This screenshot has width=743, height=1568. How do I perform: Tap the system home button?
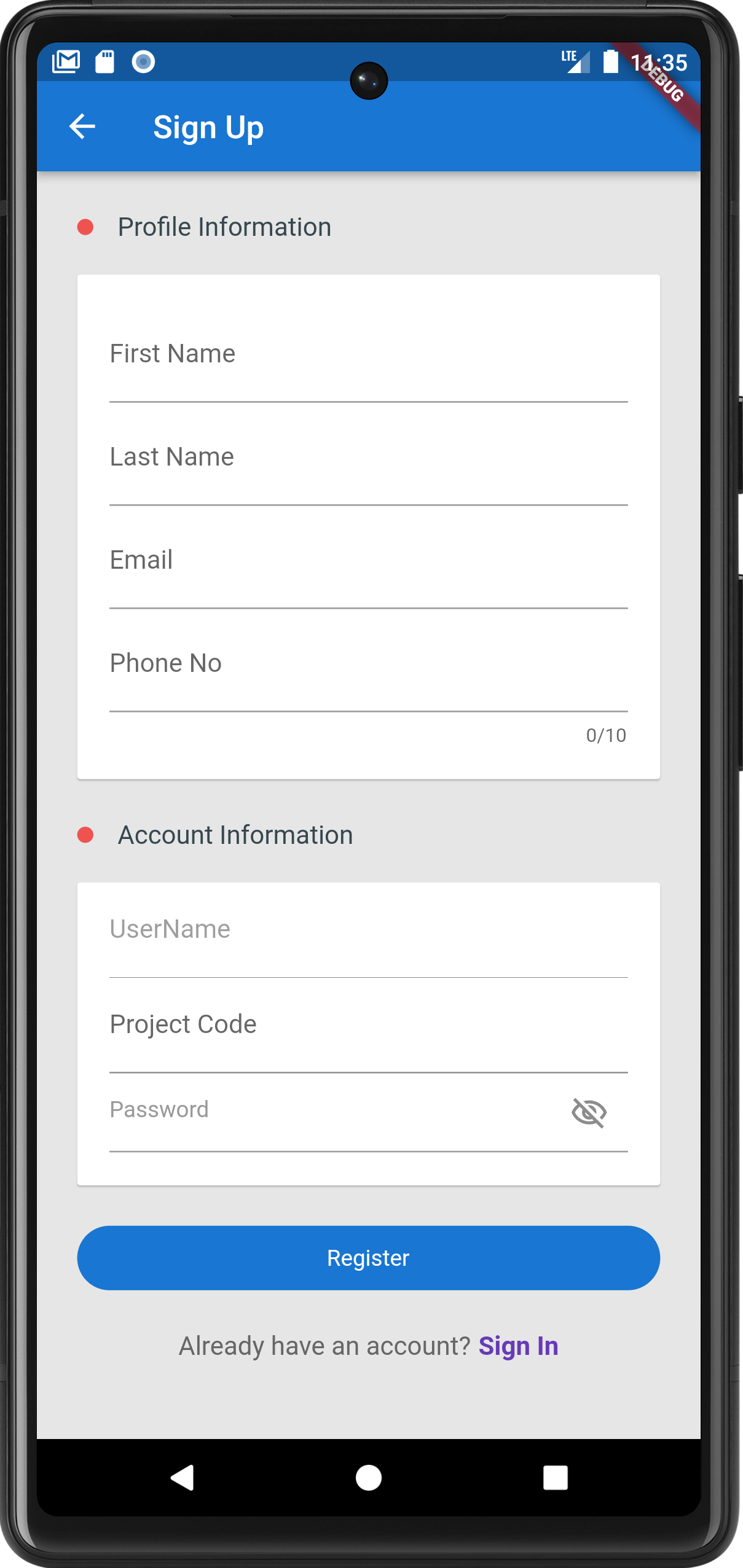click(x=368, y=1478)
